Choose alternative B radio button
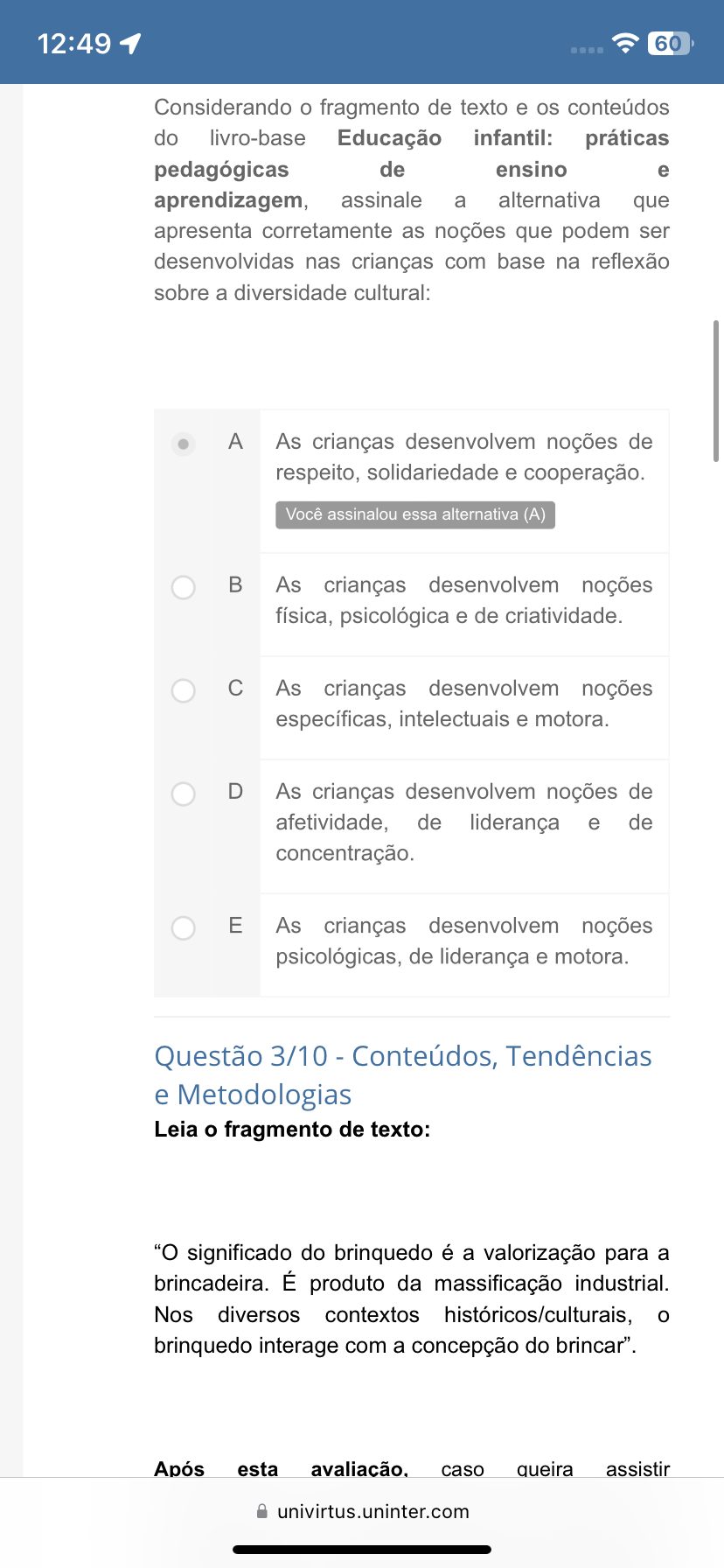 pos(183,587)
